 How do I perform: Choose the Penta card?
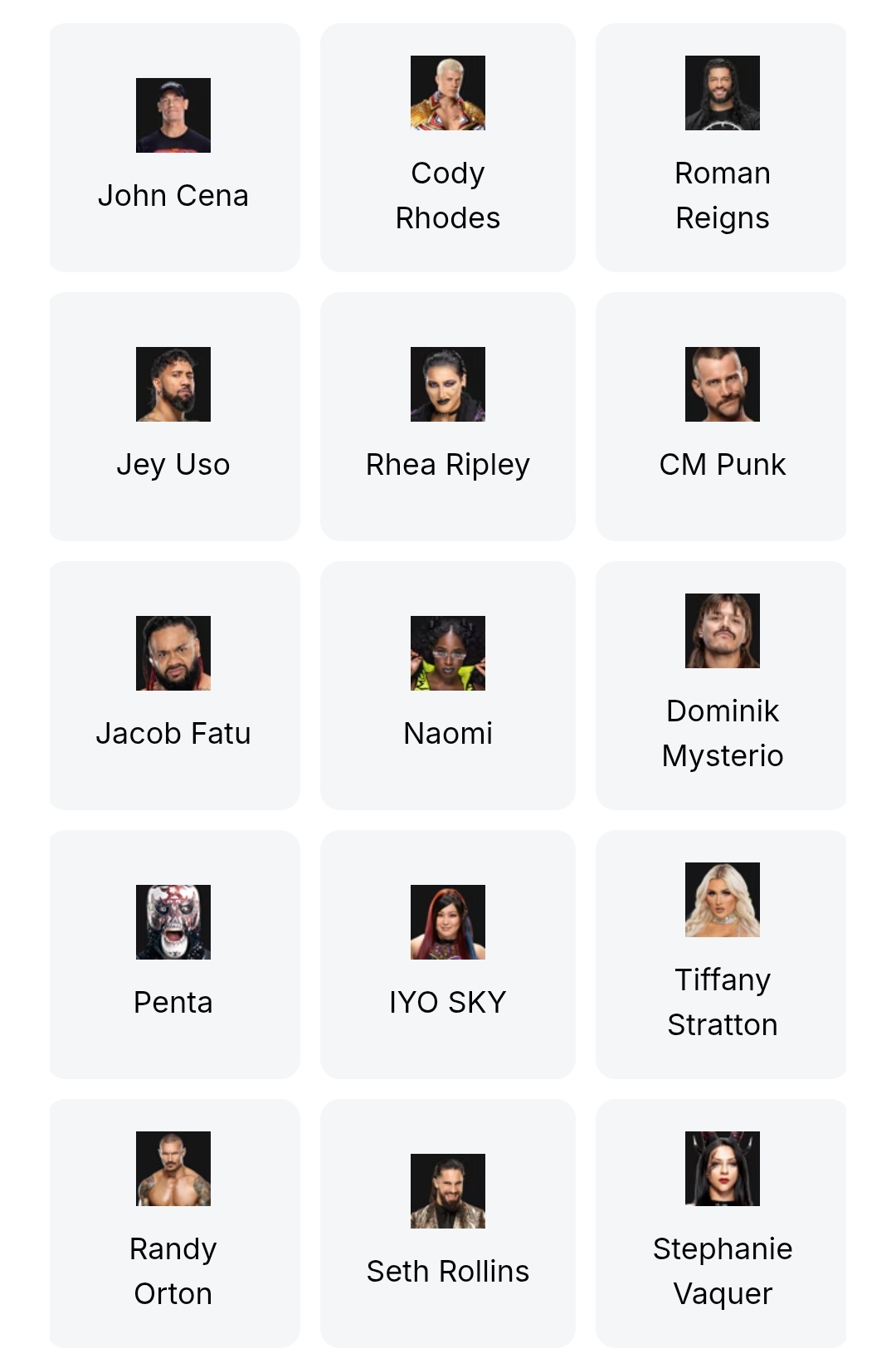coord(173,955)
